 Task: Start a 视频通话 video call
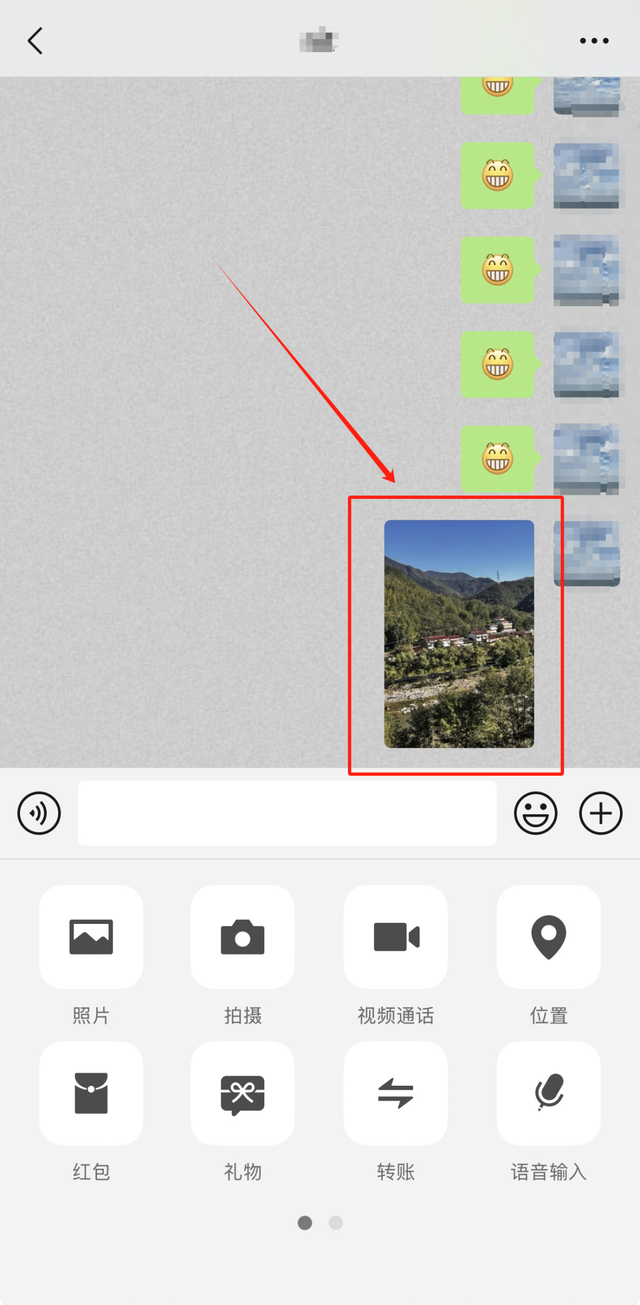(x=396, y=937)
